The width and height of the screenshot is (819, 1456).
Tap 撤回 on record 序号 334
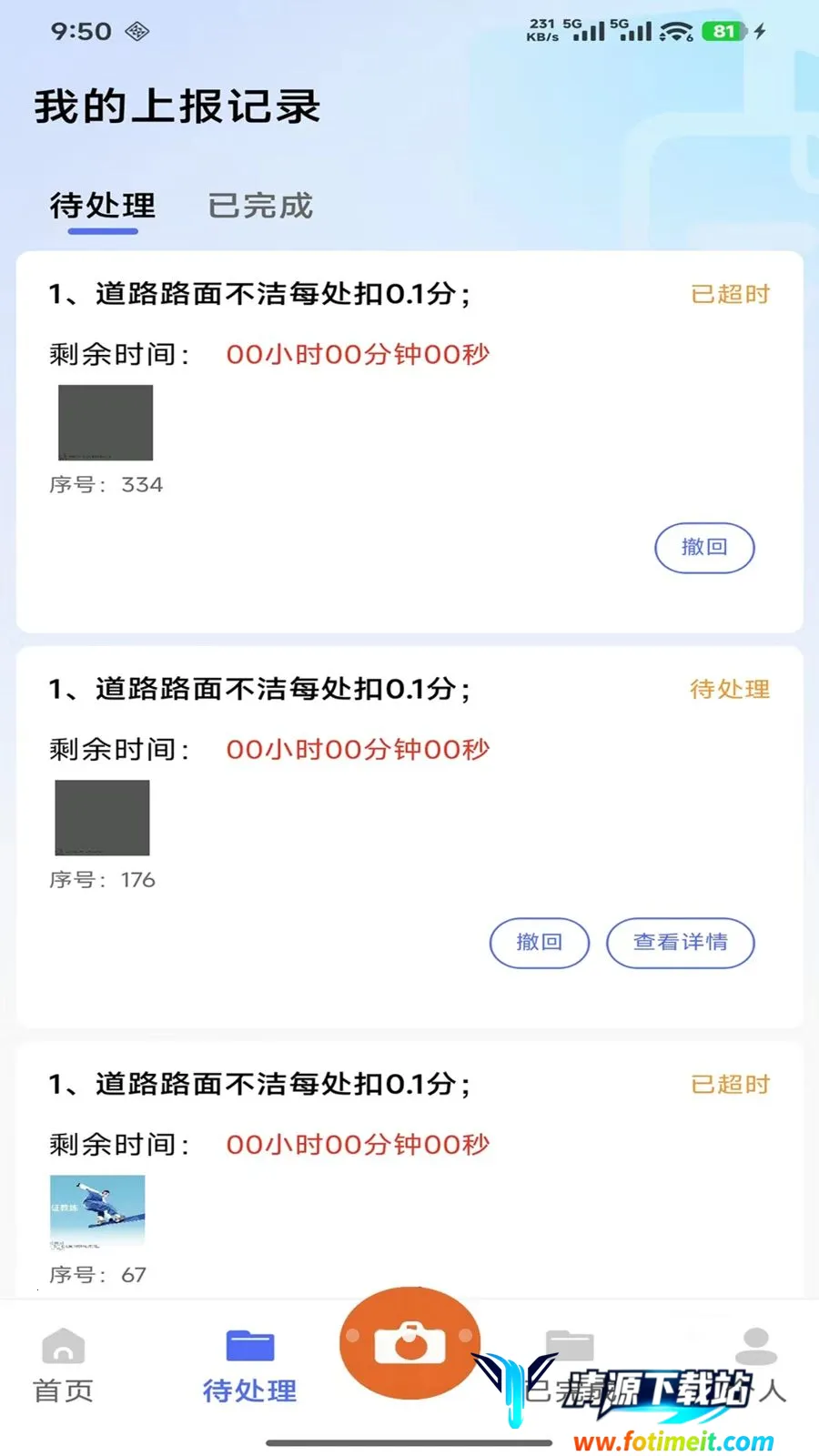[x=704, y=547]
